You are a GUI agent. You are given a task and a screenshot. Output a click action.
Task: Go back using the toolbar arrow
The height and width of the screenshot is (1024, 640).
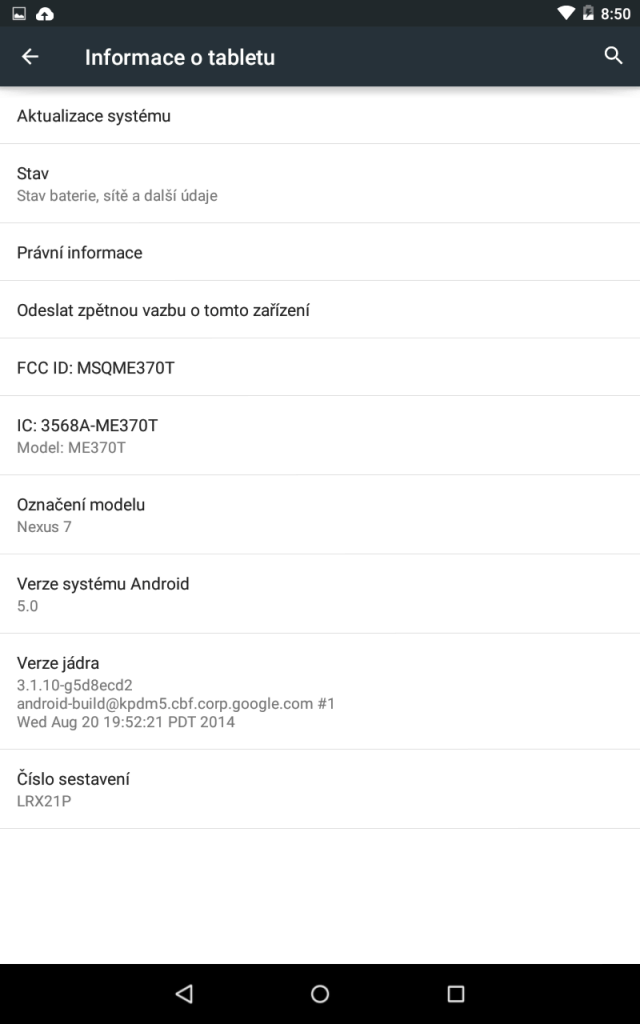tap(30, 57)
